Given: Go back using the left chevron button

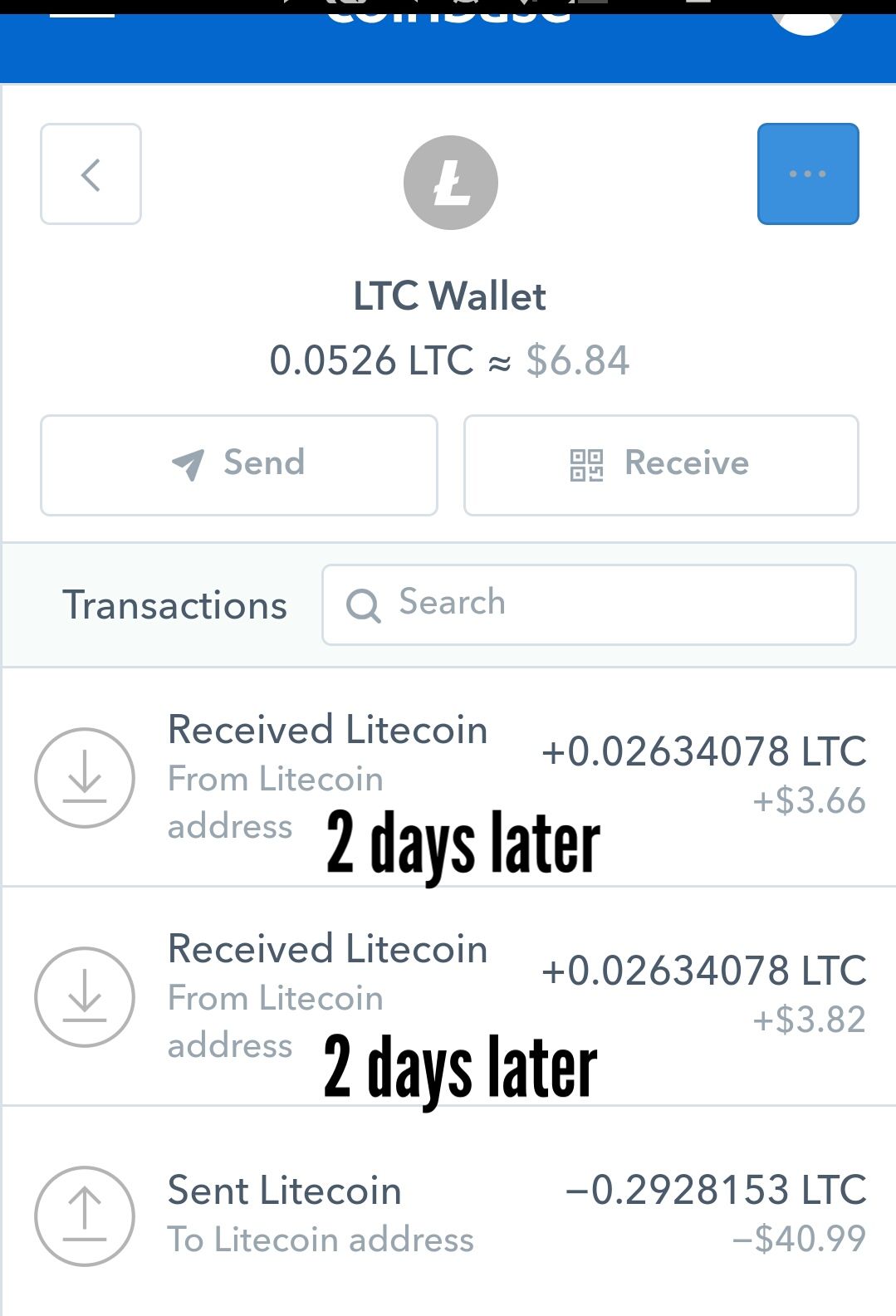Looking at the screenshot, I should click(x=91, y=174).
